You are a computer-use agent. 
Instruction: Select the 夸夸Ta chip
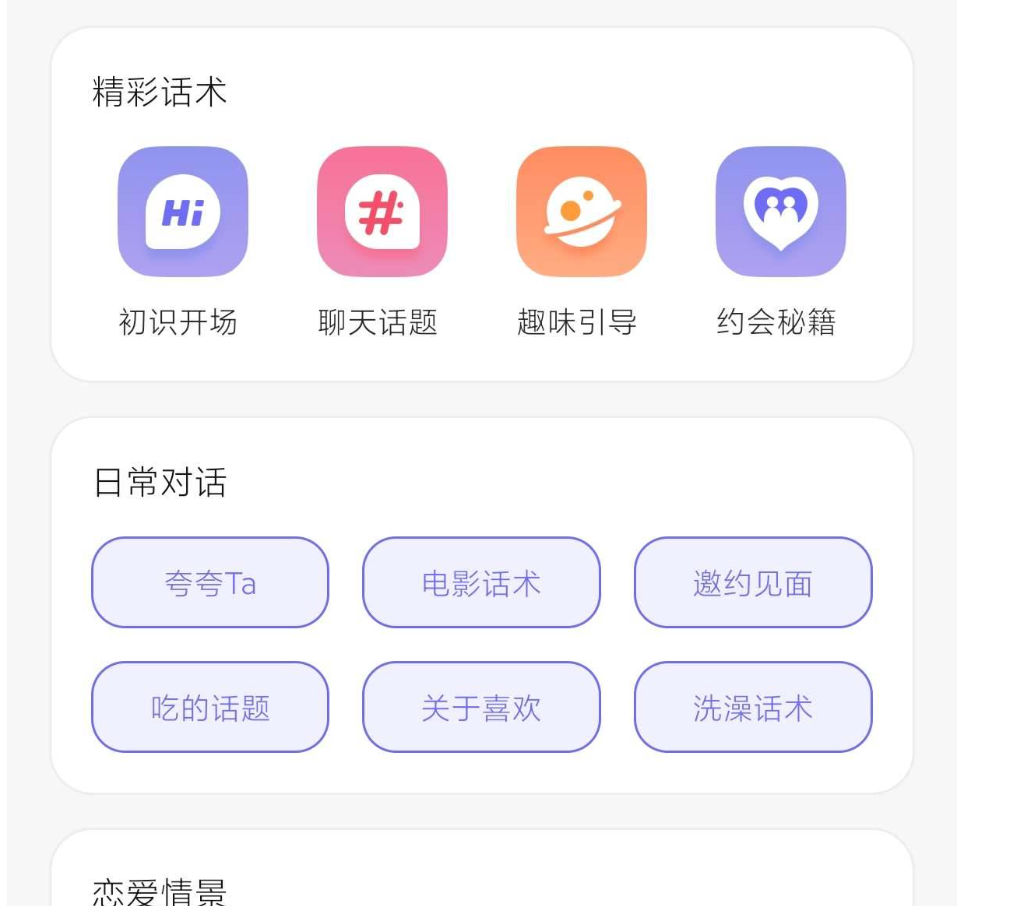tap(210, 583)
